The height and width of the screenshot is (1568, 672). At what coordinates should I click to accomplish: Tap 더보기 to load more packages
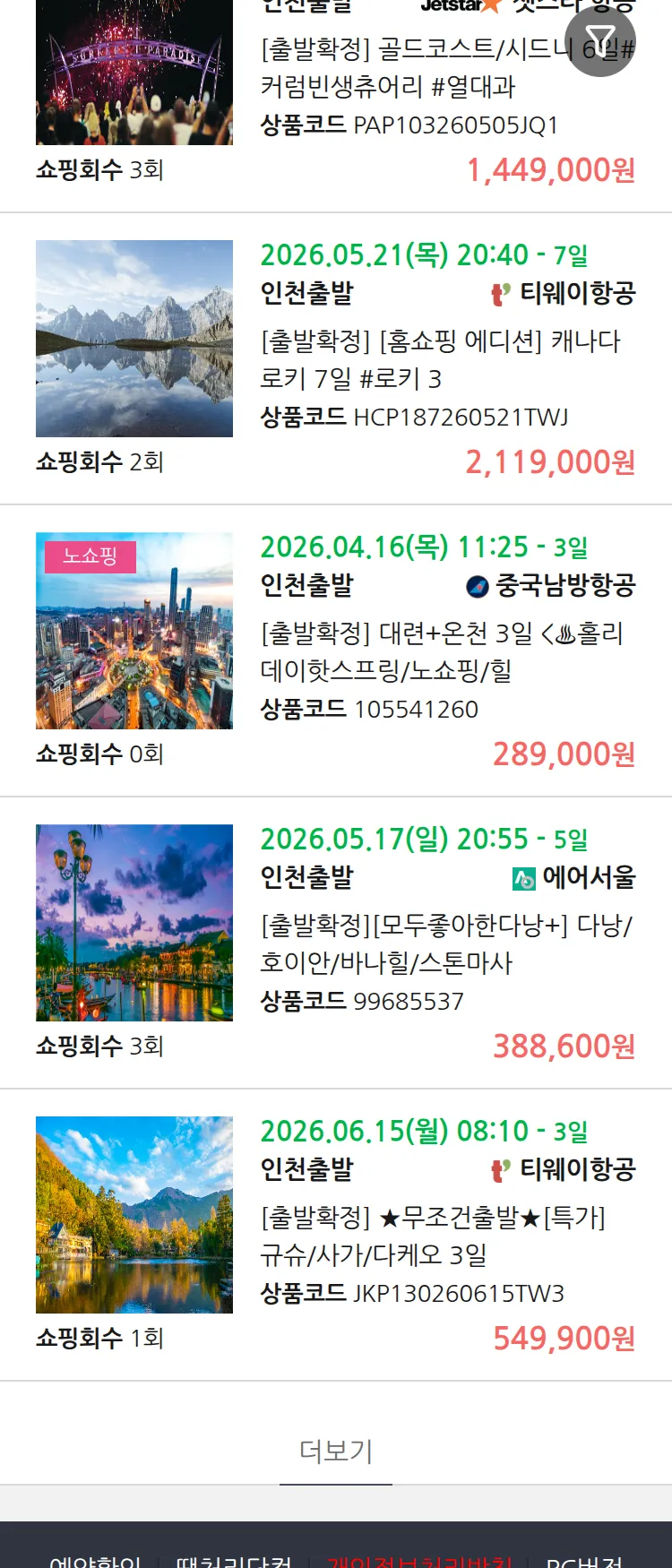[x=336, y=1452]
